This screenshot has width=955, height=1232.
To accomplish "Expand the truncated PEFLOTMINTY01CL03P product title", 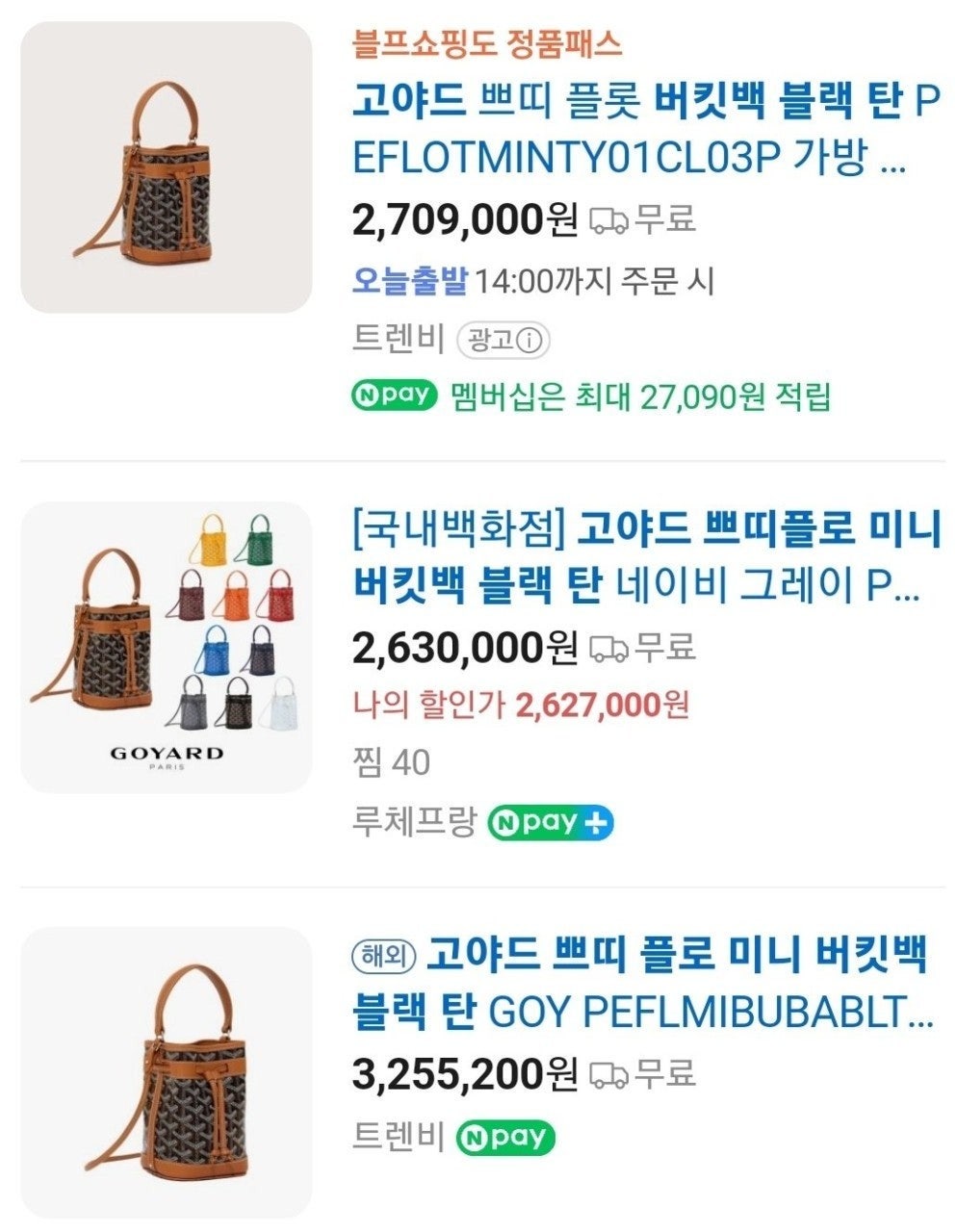I will [x=635, y=135].
